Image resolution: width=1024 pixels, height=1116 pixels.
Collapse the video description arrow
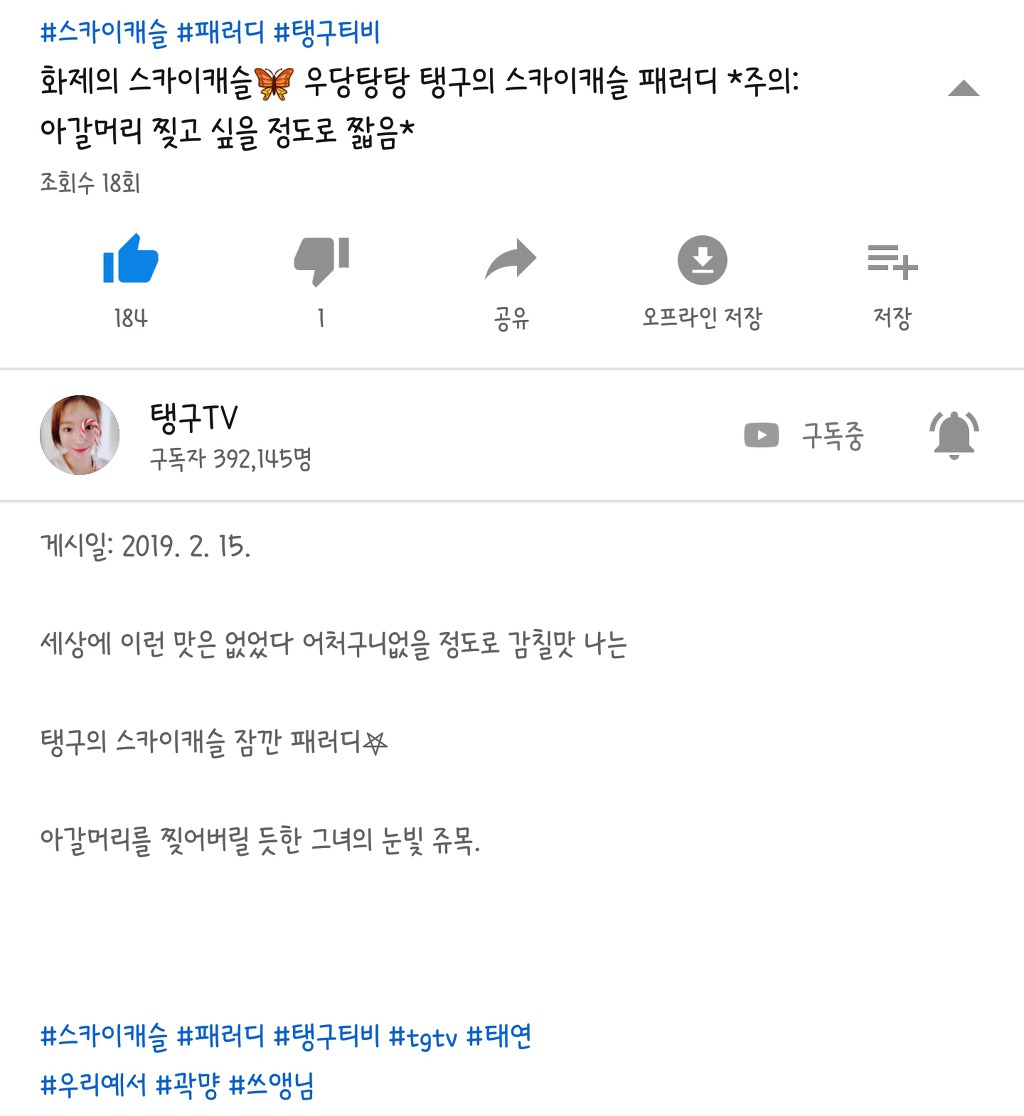click(963, 89)
